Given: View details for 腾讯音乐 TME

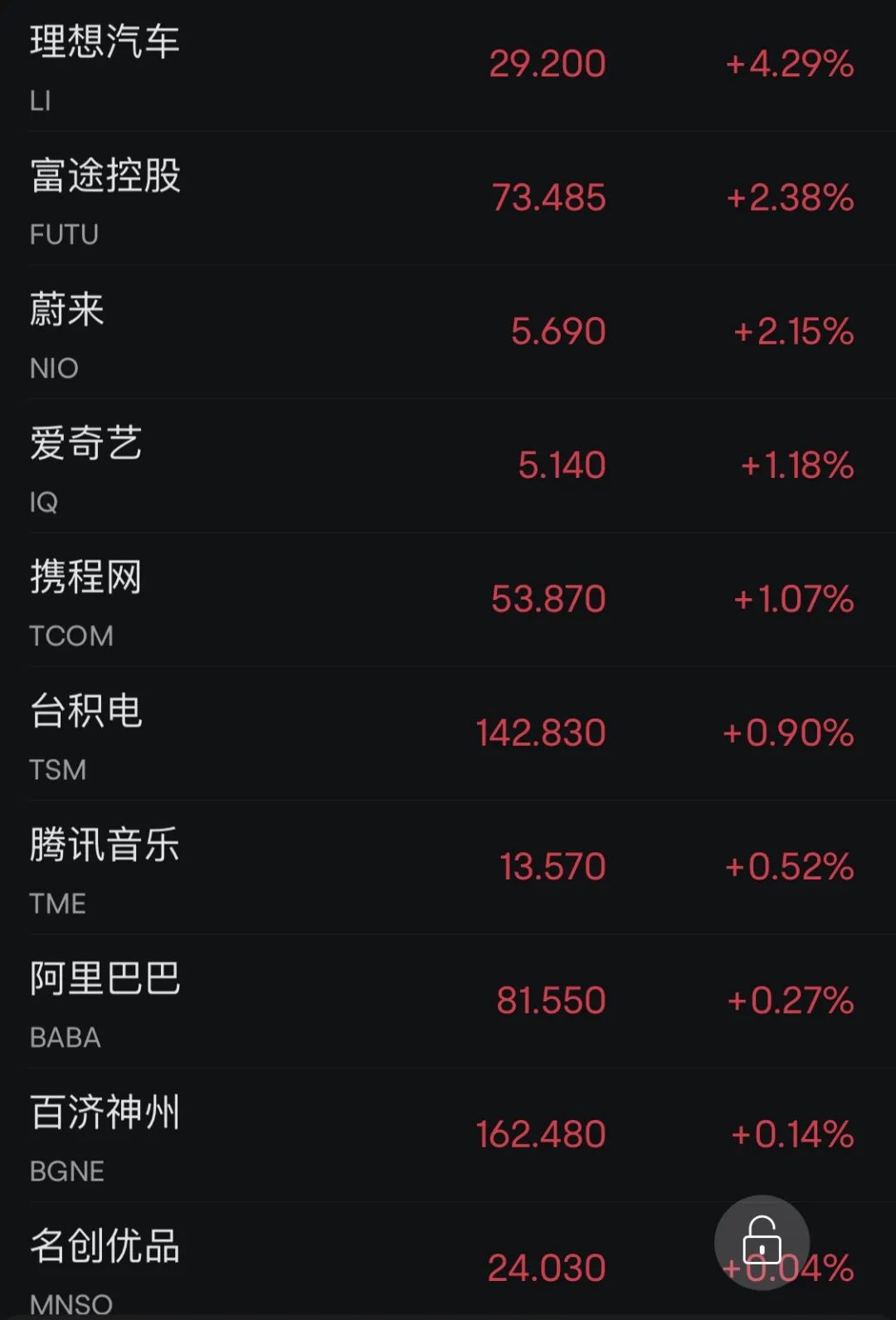Looking at the screenshot, I should coord(332,868).
